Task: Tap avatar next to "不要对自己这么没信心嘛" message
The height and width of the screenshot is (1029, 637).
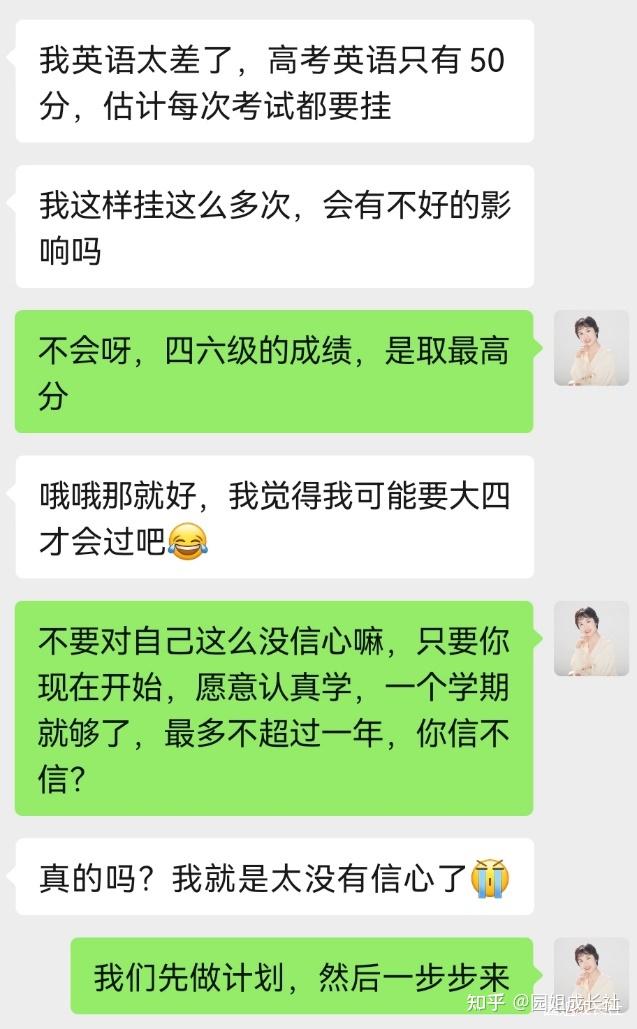Action: coord(591,639)
